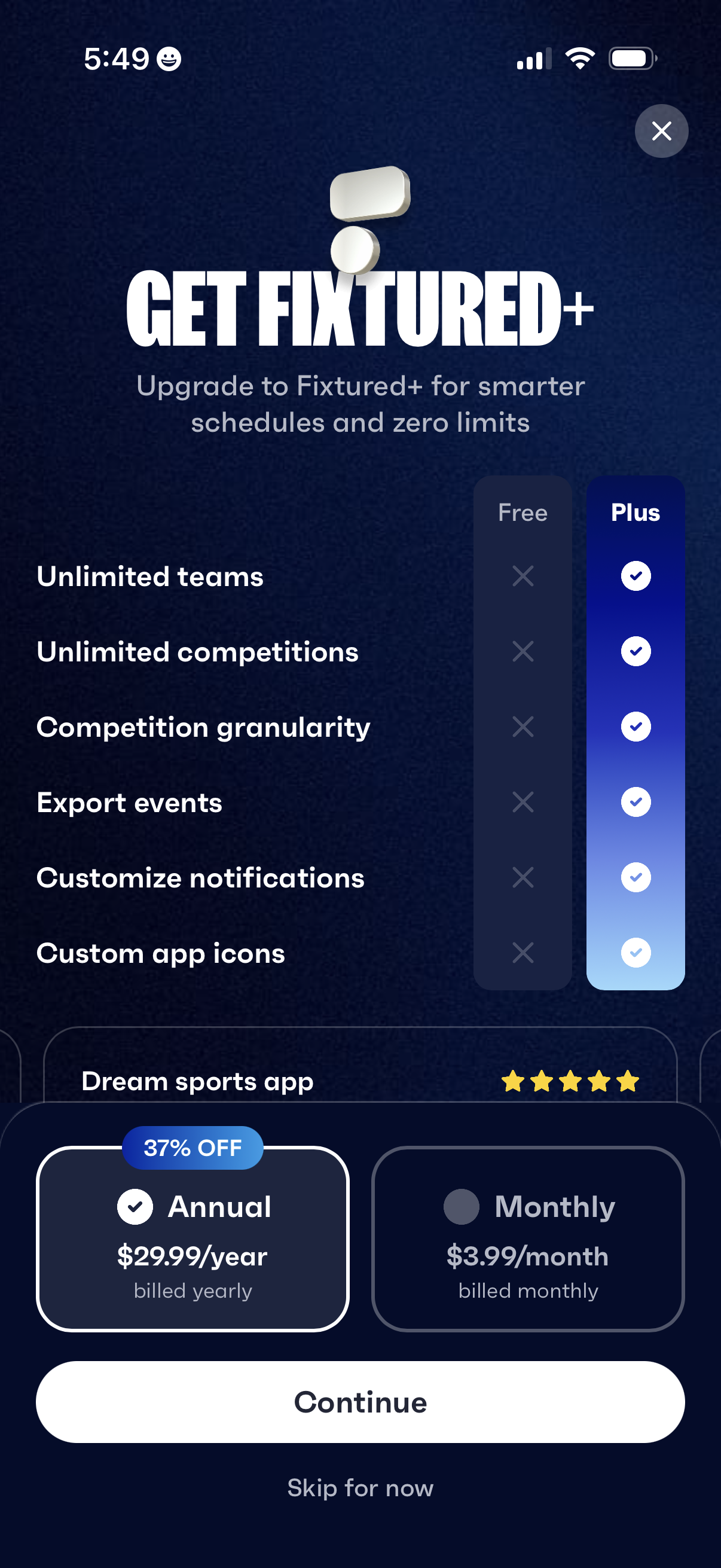This screenshot has width=721, height=1568.
Task: Click the X mark beside Custom app icons under Free
Action: pos(522,953)
